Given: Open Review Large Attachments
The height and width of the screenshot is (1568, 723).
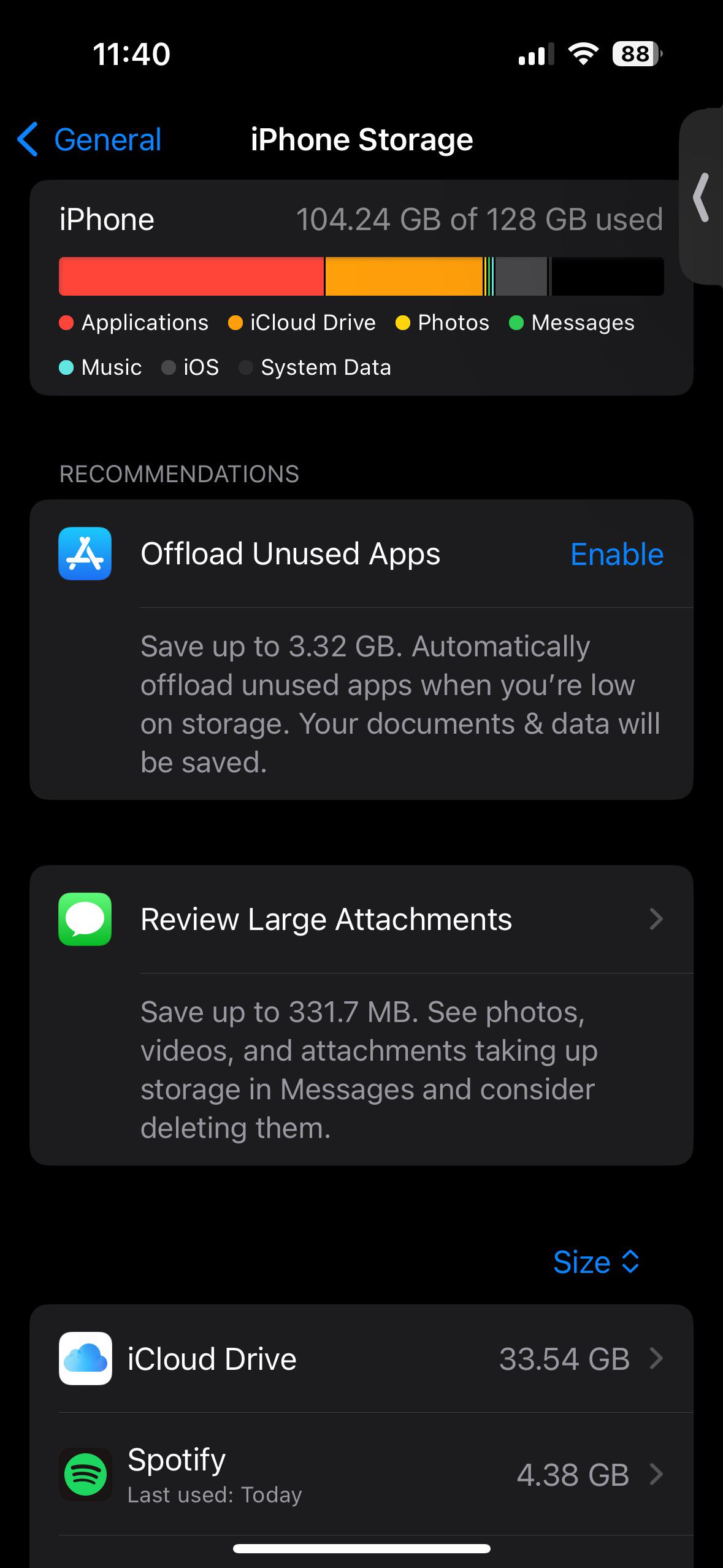Looking at the screenshot, I should click(x=361, y=919).
